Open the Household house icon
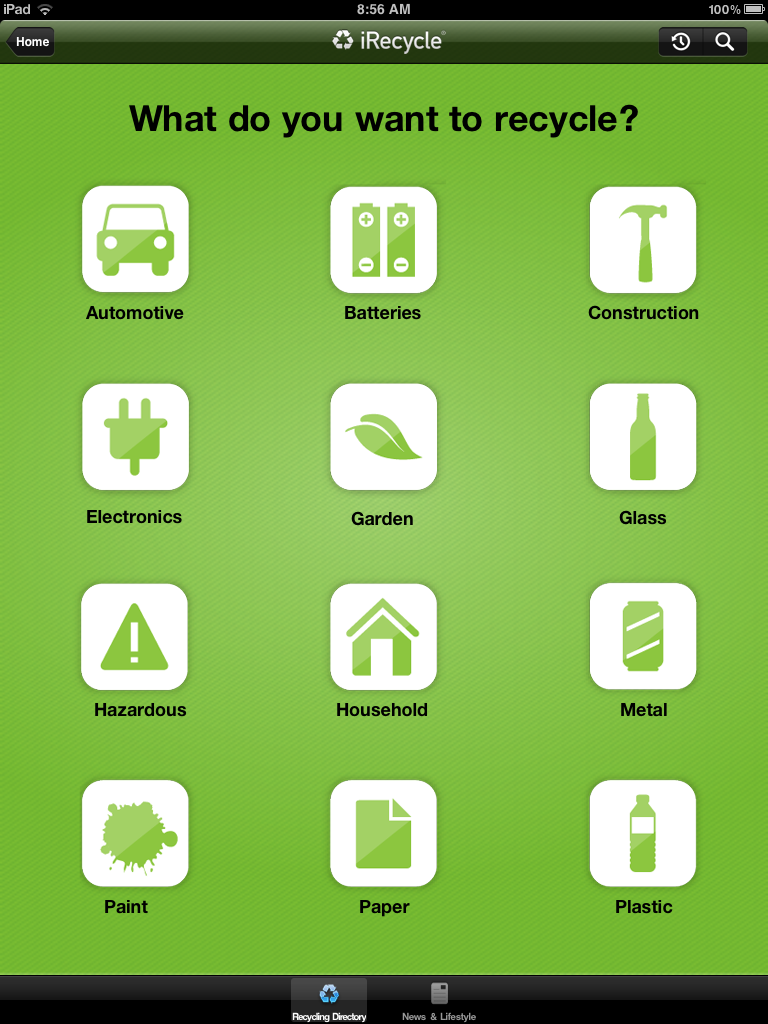The image size is (768, 1024). [383, 636]
